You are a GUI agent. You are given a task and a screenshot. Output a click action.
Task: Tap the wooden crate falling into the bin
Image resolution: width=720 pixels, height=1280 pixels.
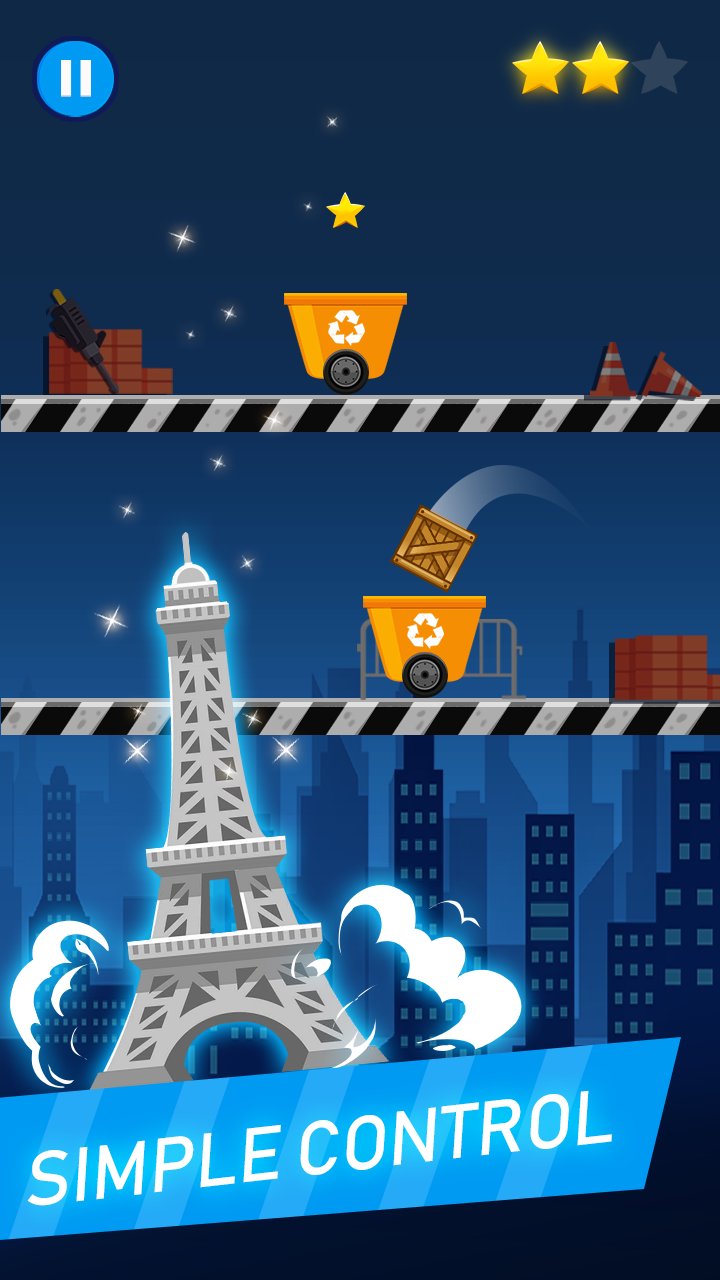tap(432, 545)
